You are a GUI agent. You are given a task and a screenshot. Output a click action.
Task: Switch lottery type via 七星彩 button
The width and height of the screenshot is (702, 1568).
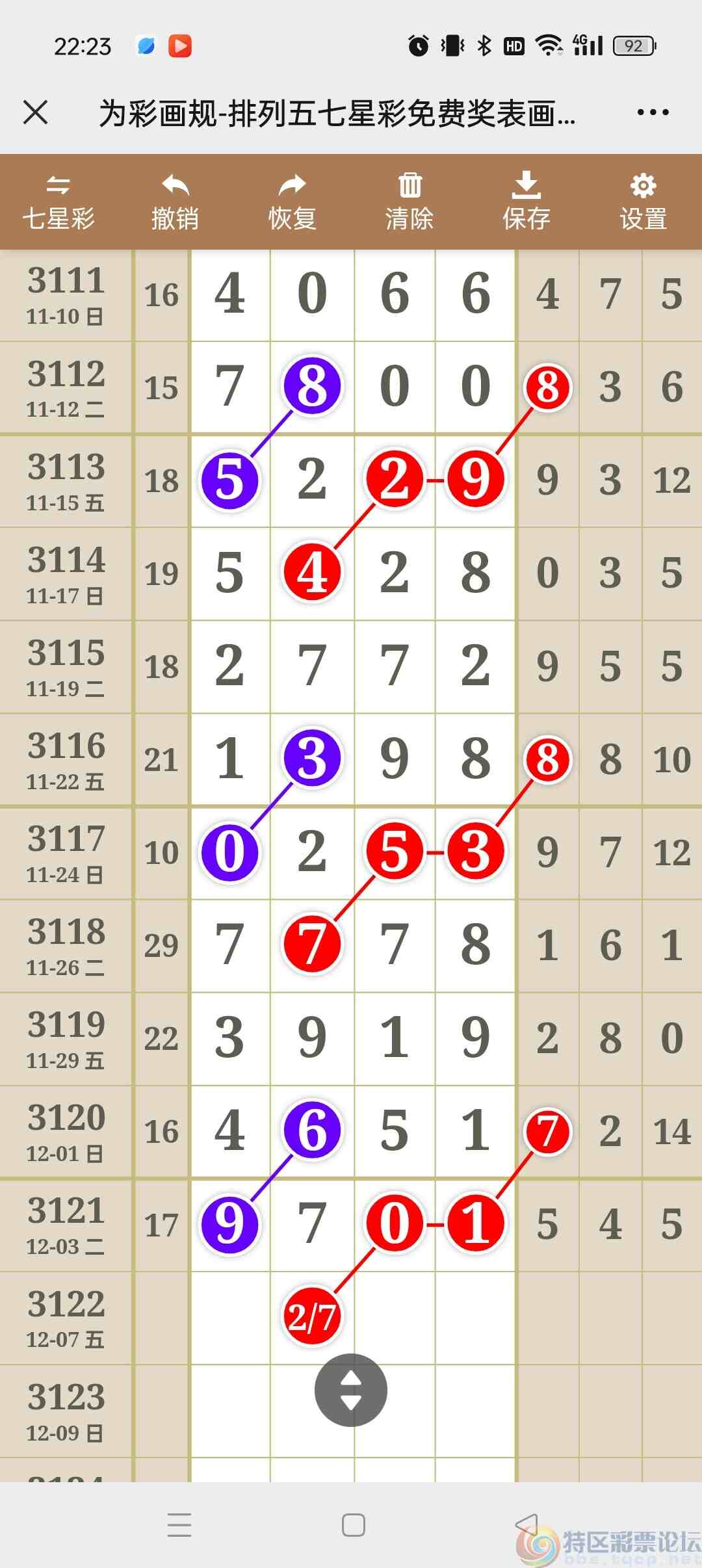[58, 202]
